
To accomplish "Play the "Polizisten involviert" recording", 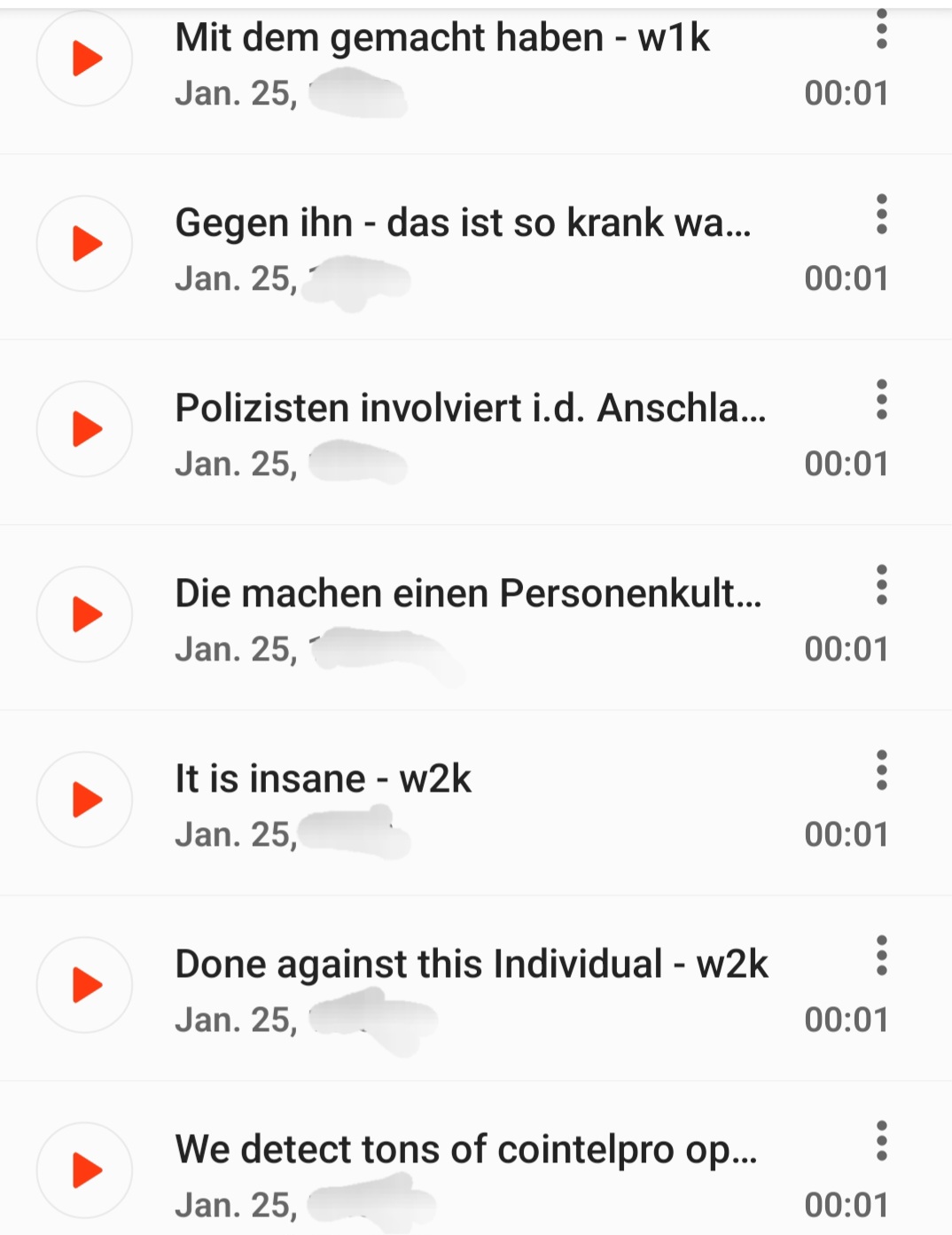I will click(85, 429).
